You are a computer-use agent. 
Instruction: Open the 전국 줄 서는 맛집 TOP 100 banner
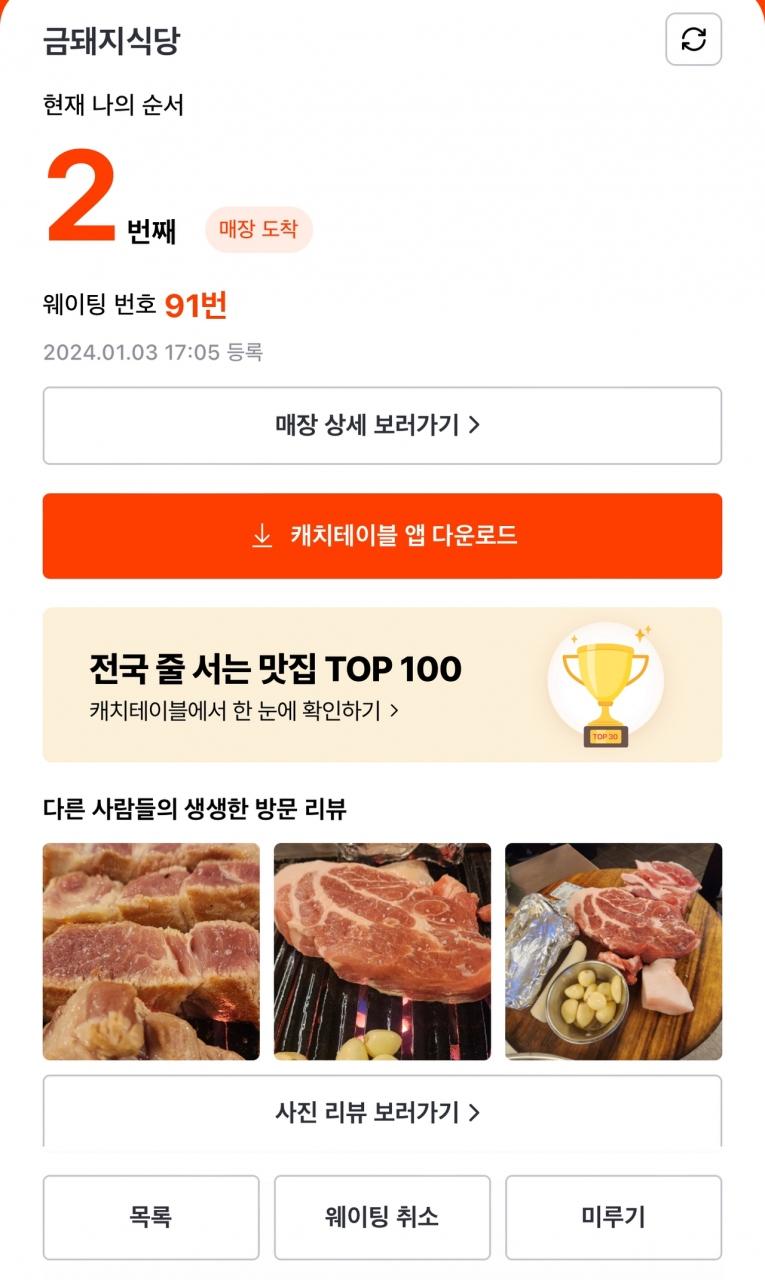[x=382, y=685]
